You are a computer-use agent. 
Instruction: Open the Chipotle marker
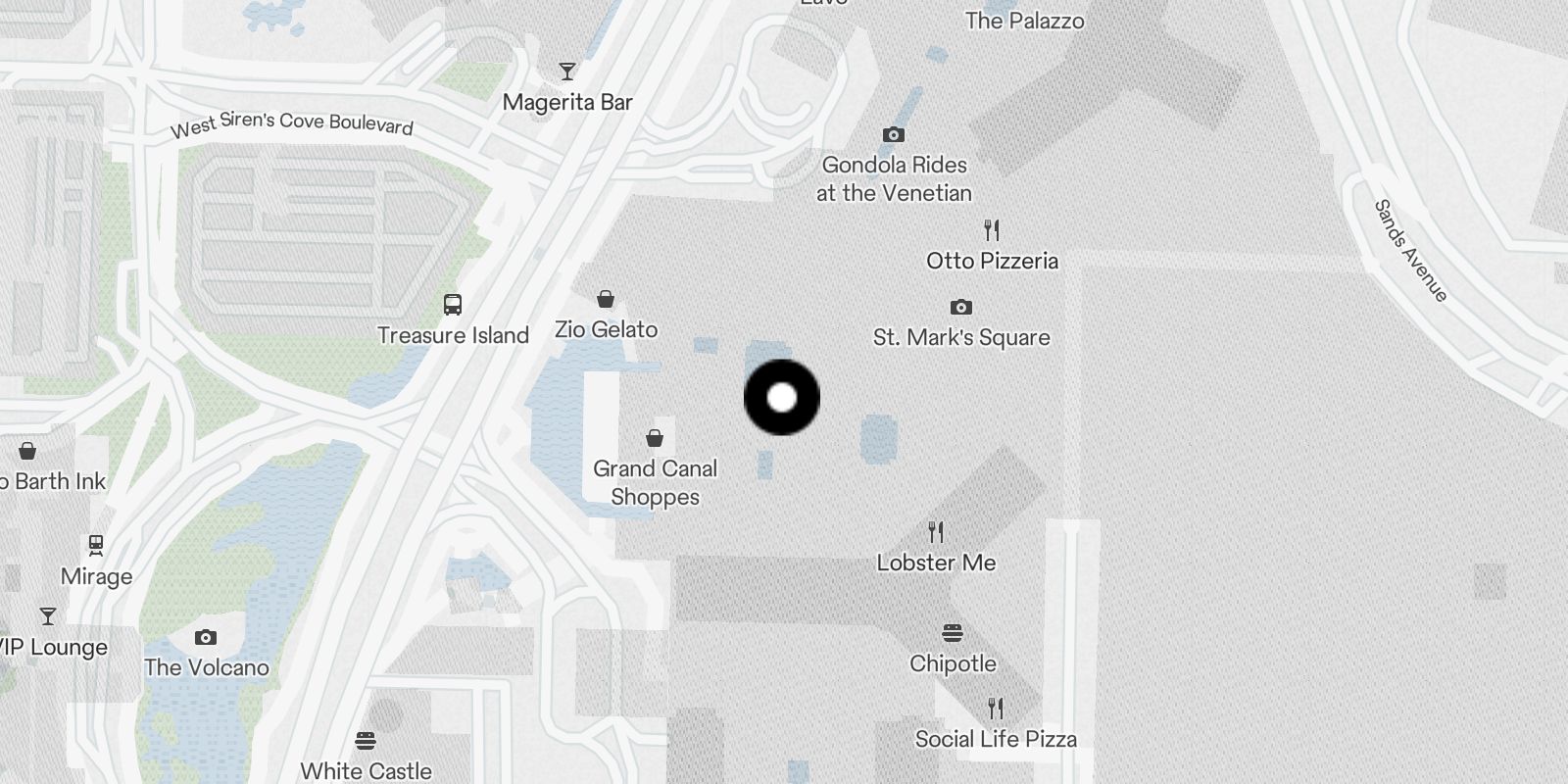953,632
